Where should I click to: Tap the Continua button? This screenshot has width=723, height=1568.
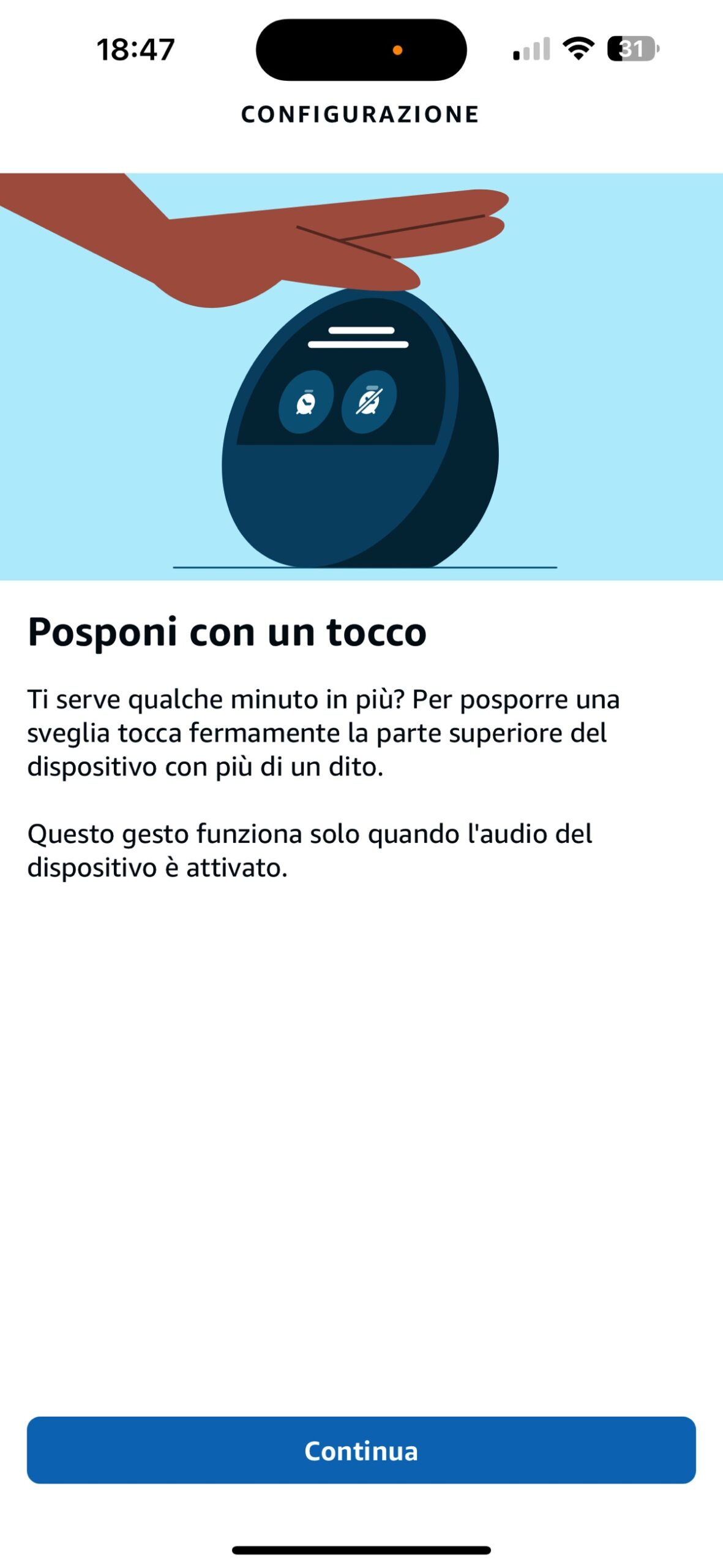tap(361, 1449)
